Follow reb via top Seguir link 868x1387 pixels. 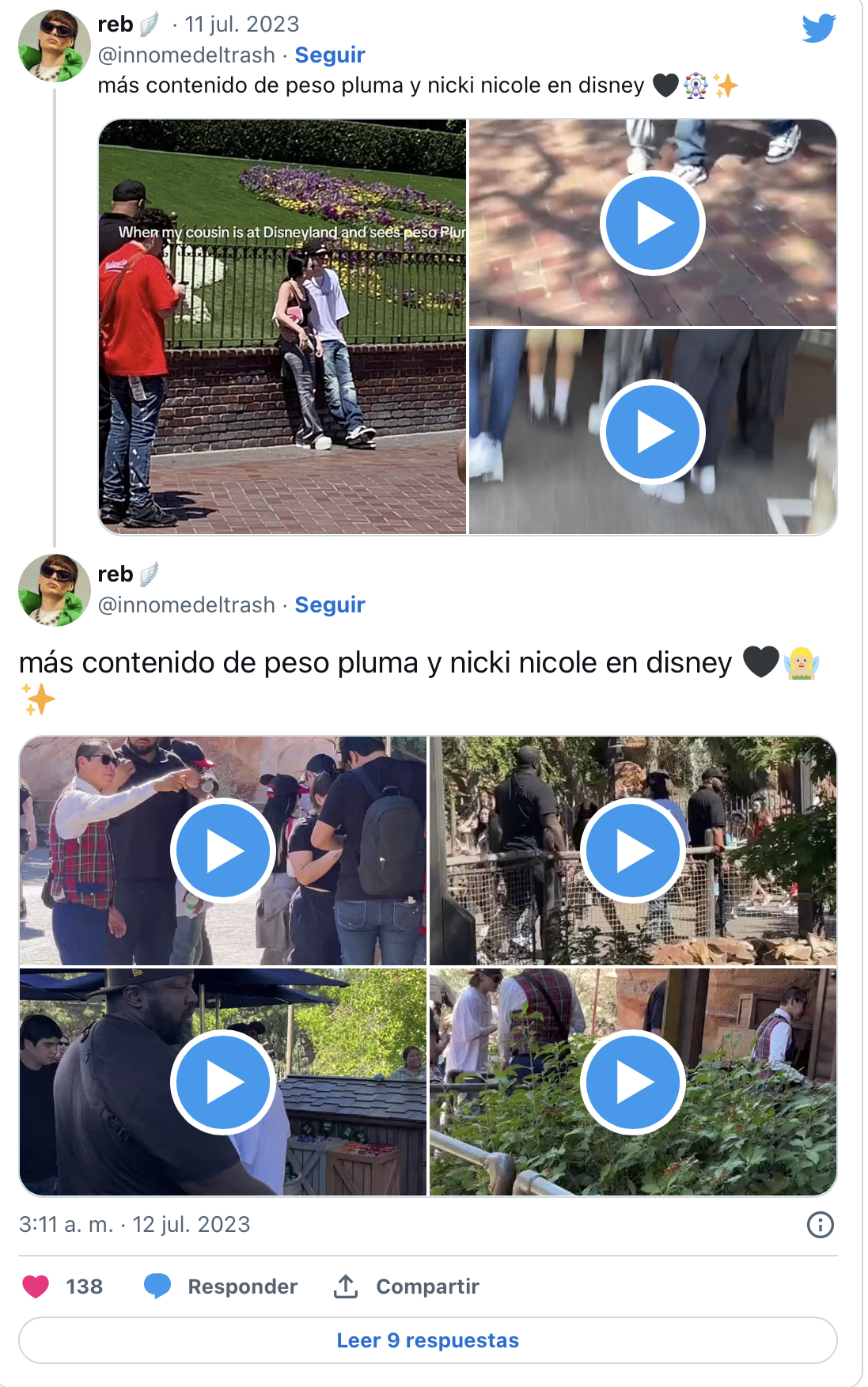329,55
